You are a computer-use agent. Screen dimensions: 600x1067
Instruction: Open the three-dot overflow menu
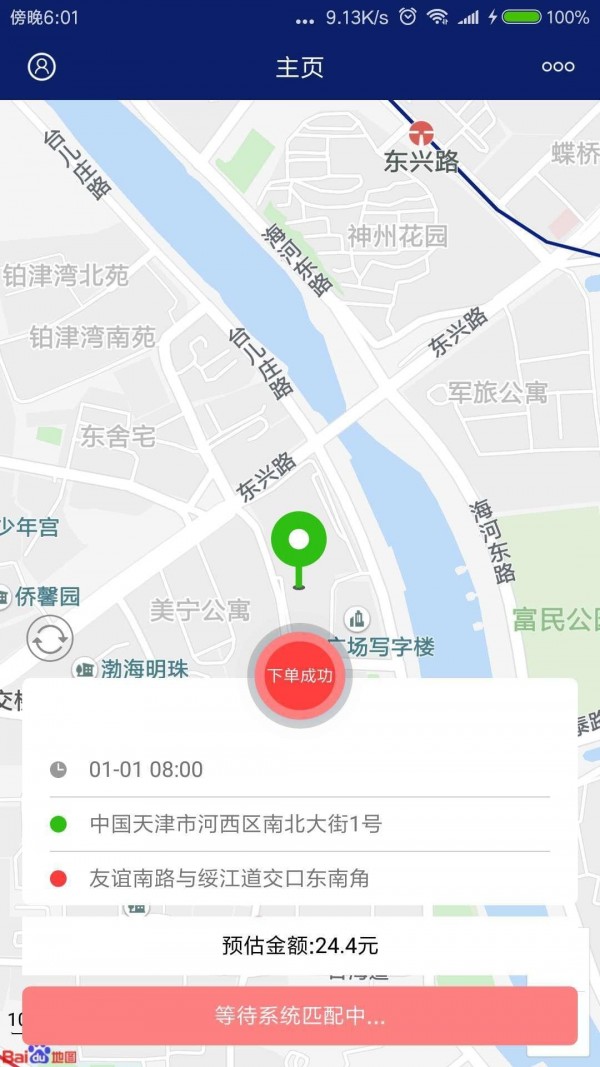pyautogui.click(x=557, y=67)
